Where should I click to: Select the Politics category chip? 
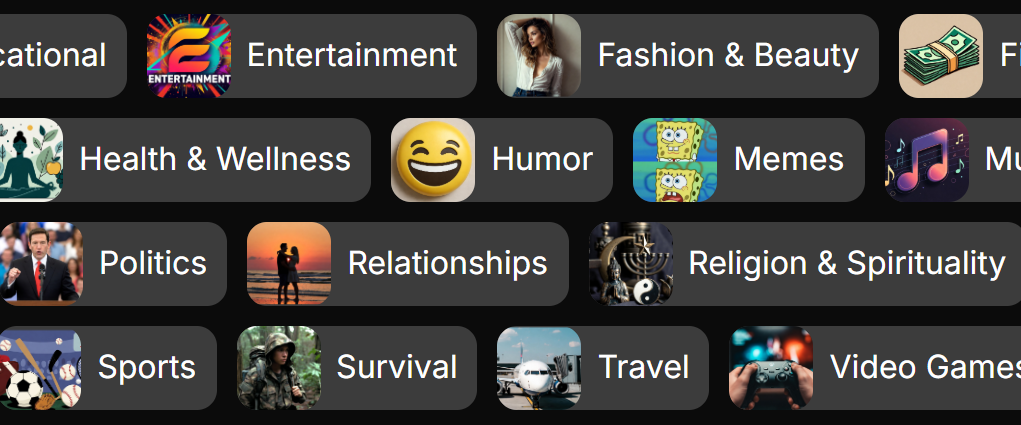pyautogui.click(x=113, y=264)
